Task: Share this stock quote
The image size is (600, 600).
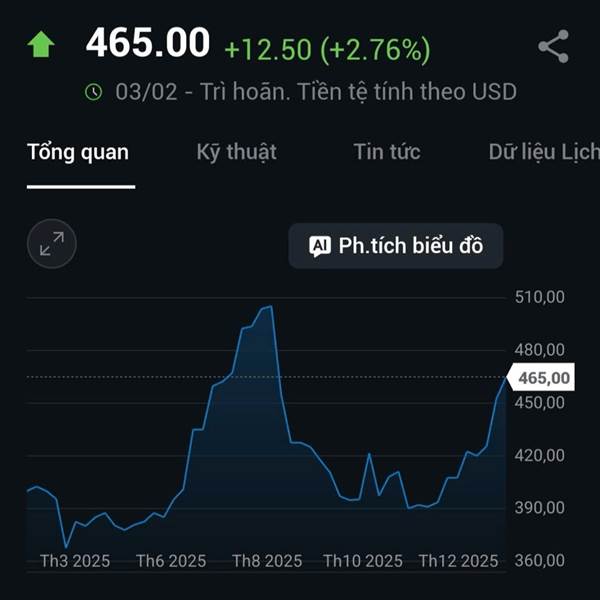Action: coord(553,46)
